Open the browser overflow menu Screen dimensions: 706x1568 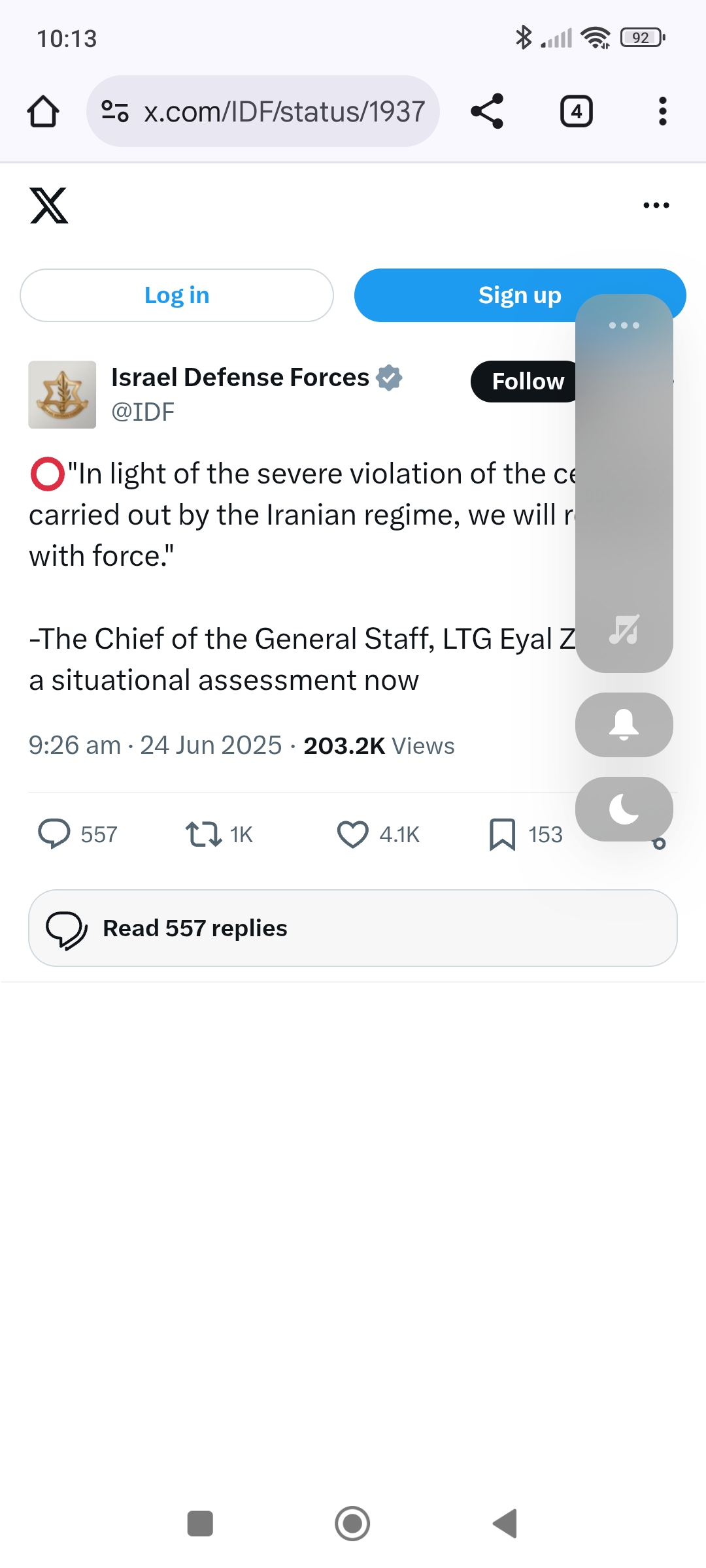662,111
